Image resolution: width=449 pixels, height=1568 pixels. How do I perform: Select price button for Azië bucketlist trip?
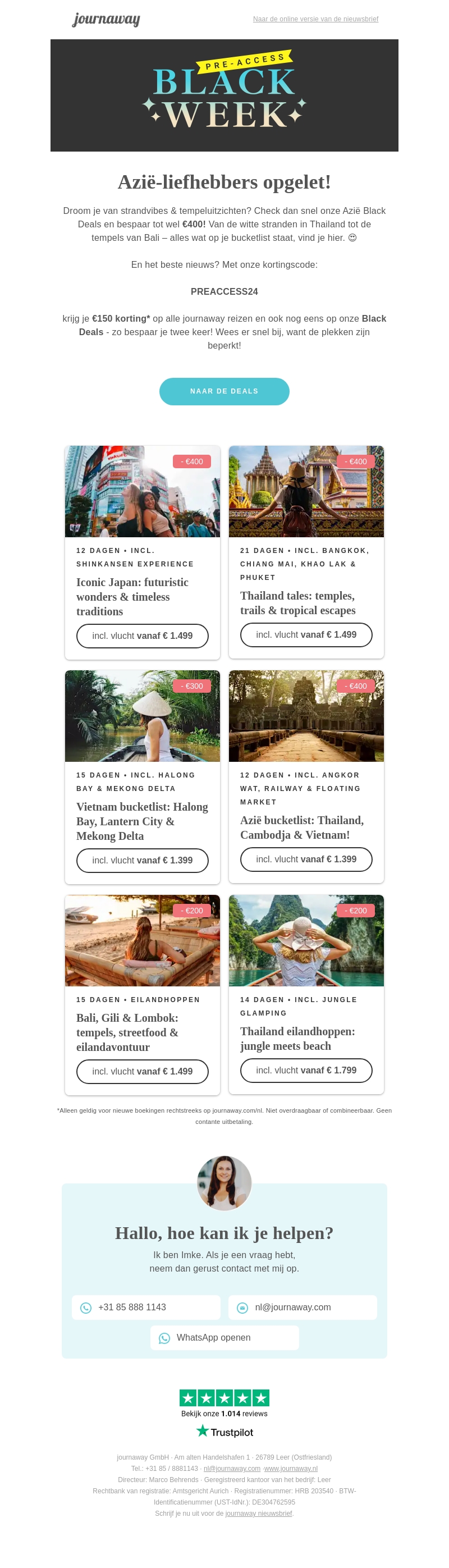pyautogui.click(x=306, y=860)
